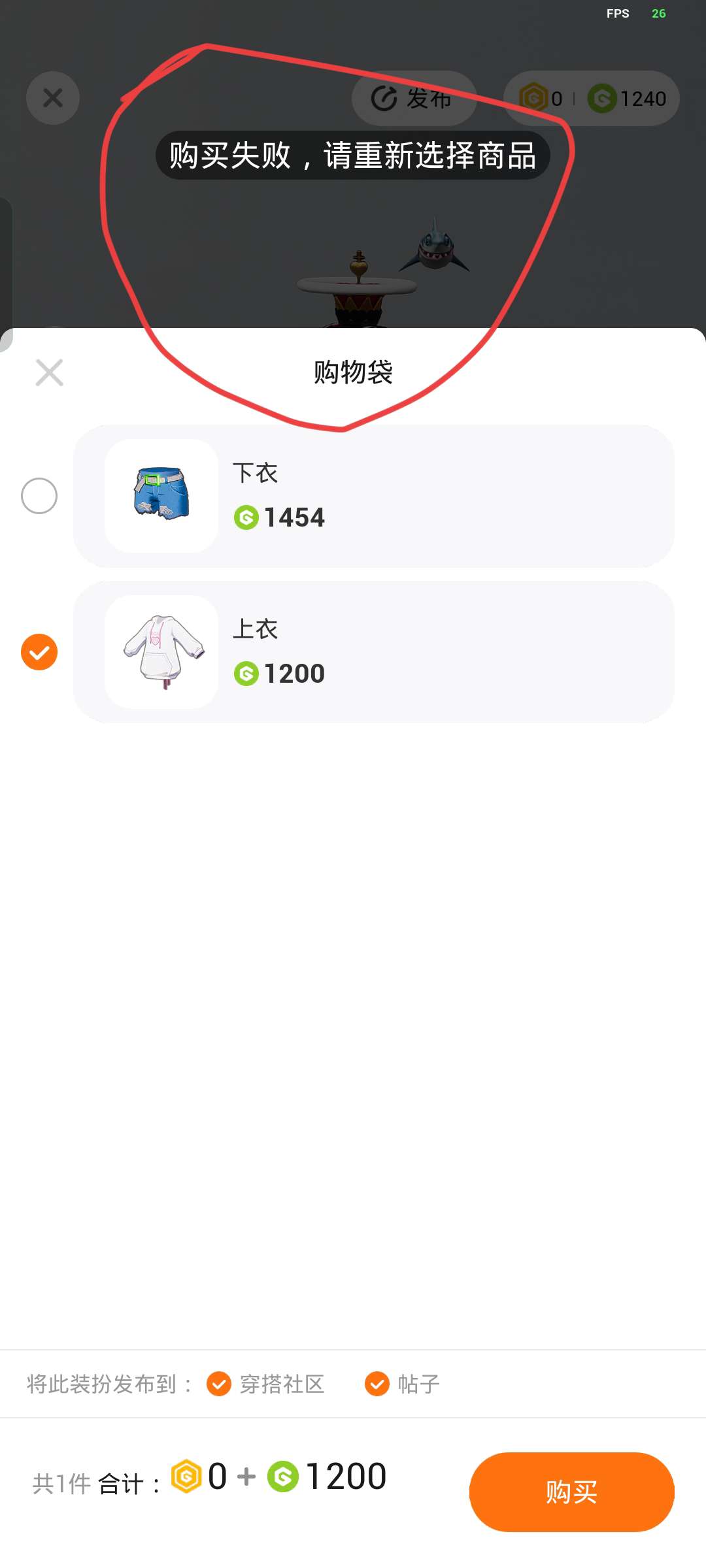Uncheck publishing to 穿搭社区
The height and width of the screenshot is (1568, 706).
point(219,1383)
